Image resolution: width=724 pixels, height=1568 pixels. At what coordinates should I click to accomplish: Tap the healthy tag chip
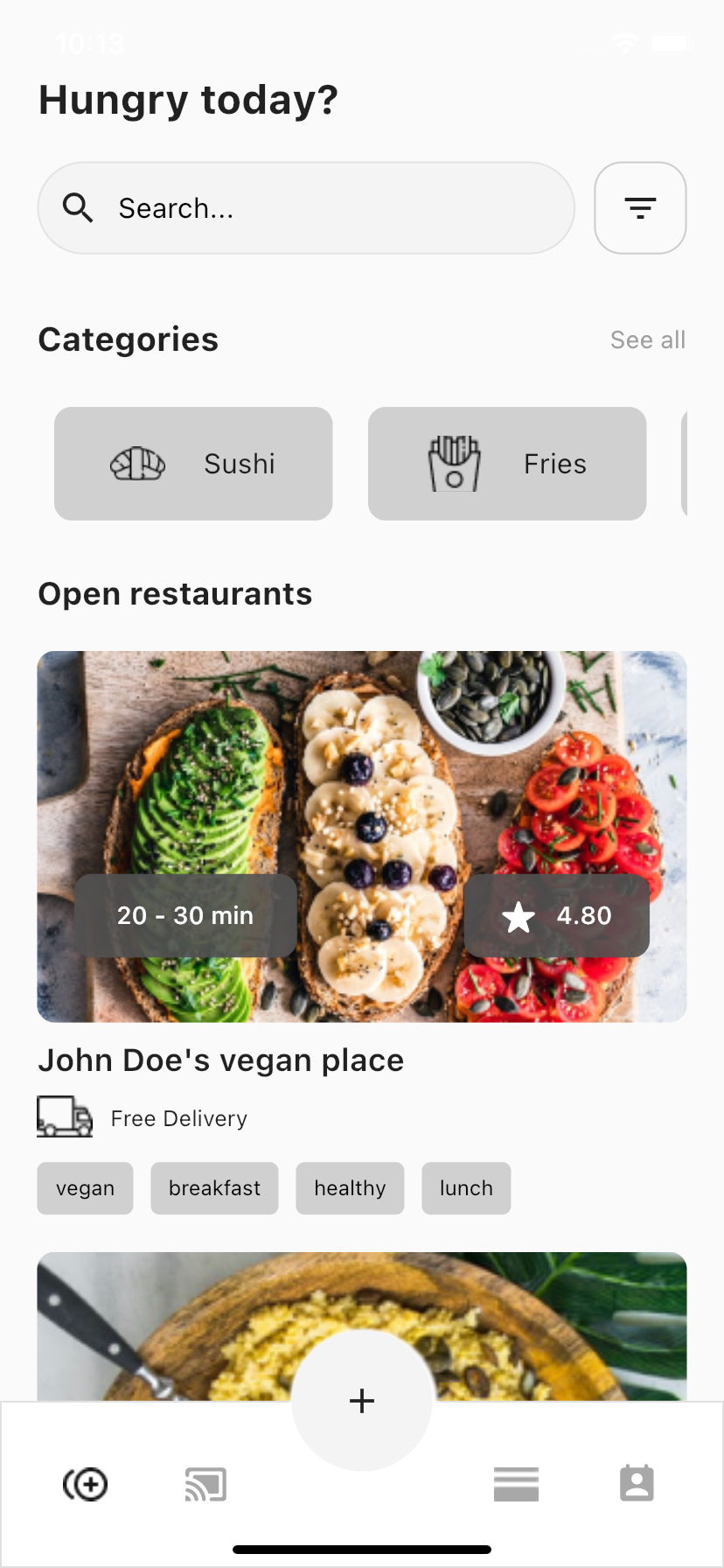coord(350,1188)
